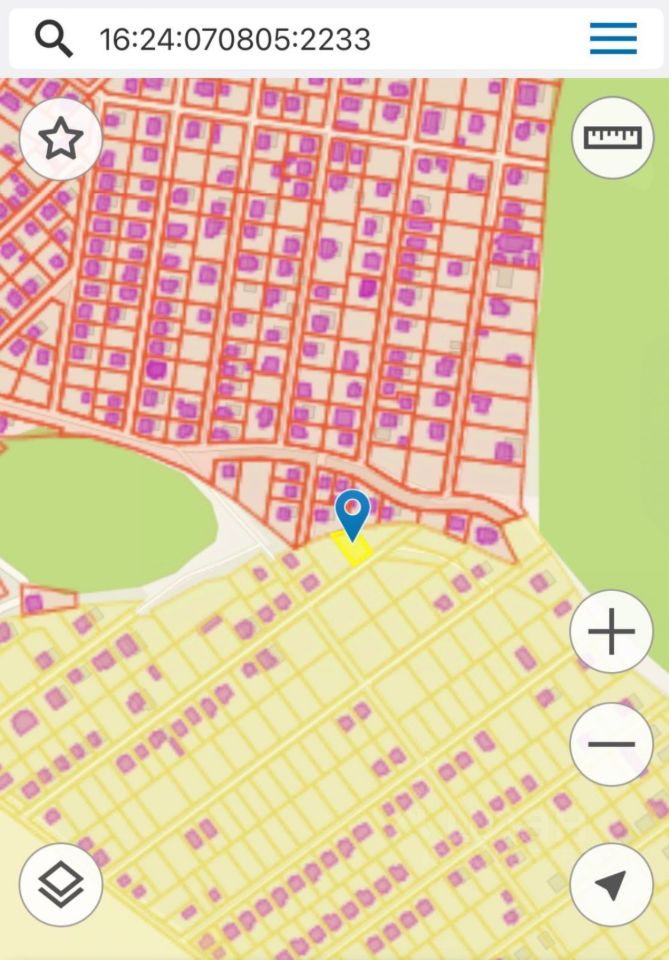The width and height of the screenshot is (669, 960).
Task: Activate the ruler measurement tool
Action: [612, 138]
